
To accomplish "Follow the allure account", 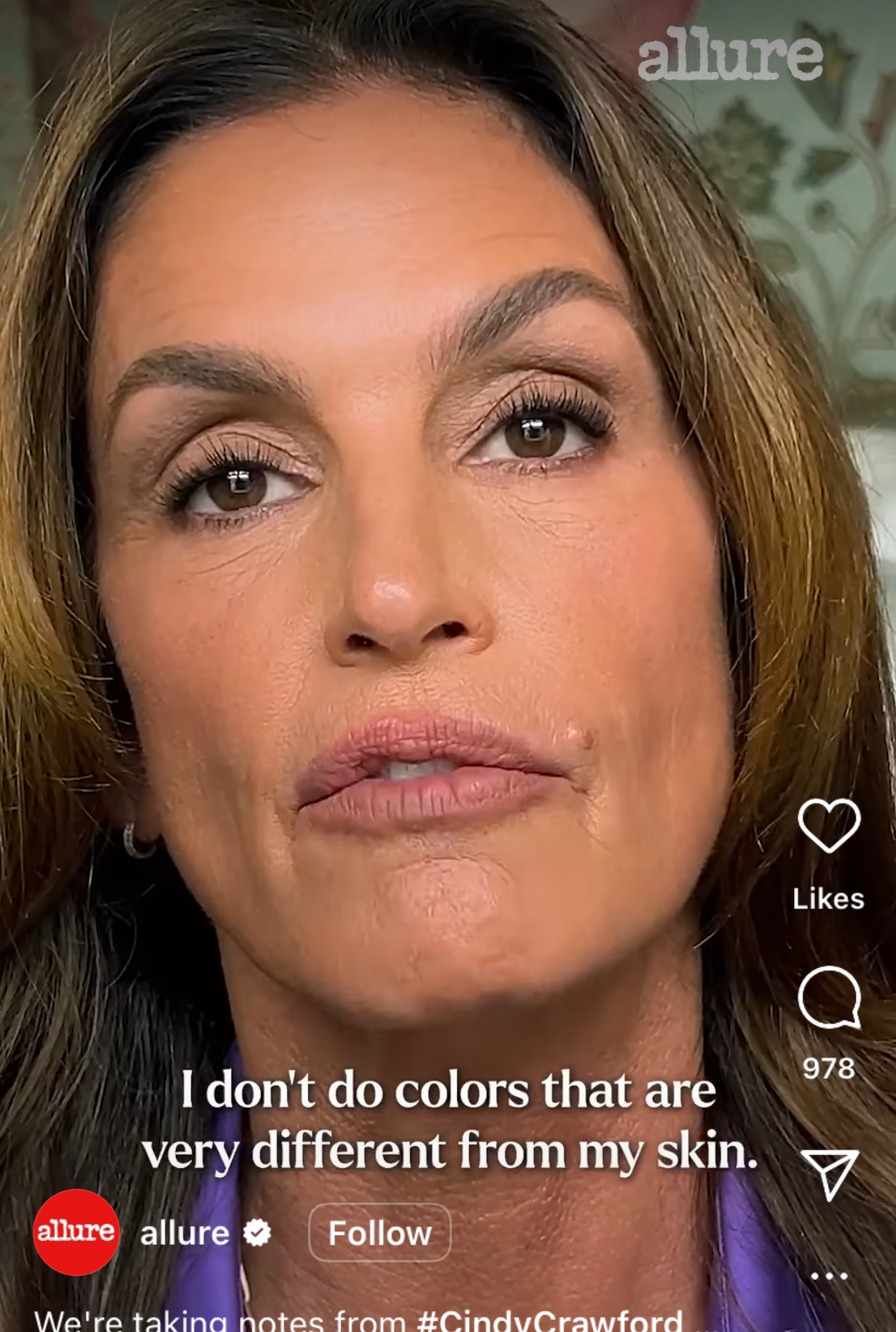I will point(380,1234).
